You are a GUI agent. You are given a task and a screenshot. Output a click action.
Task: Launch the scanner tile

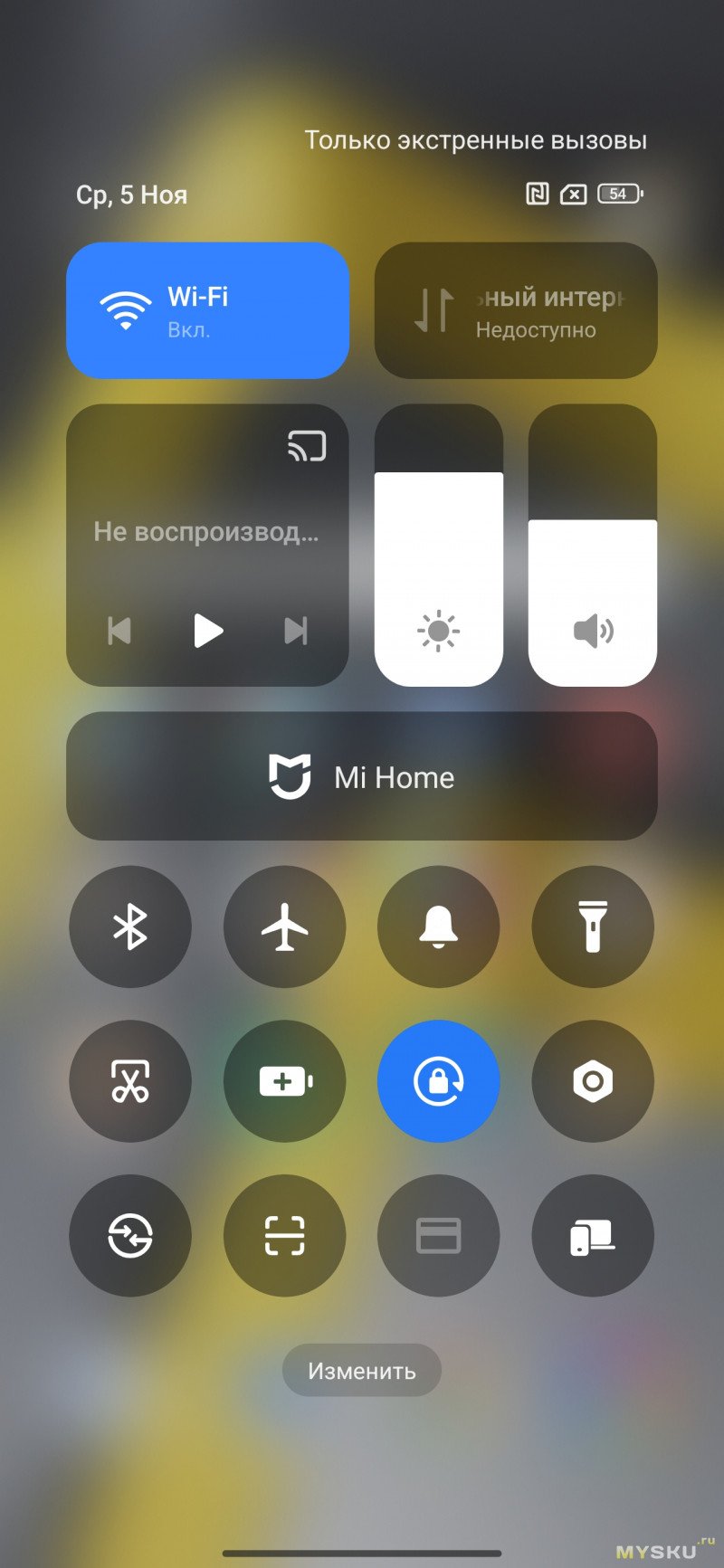[284, 1235]
